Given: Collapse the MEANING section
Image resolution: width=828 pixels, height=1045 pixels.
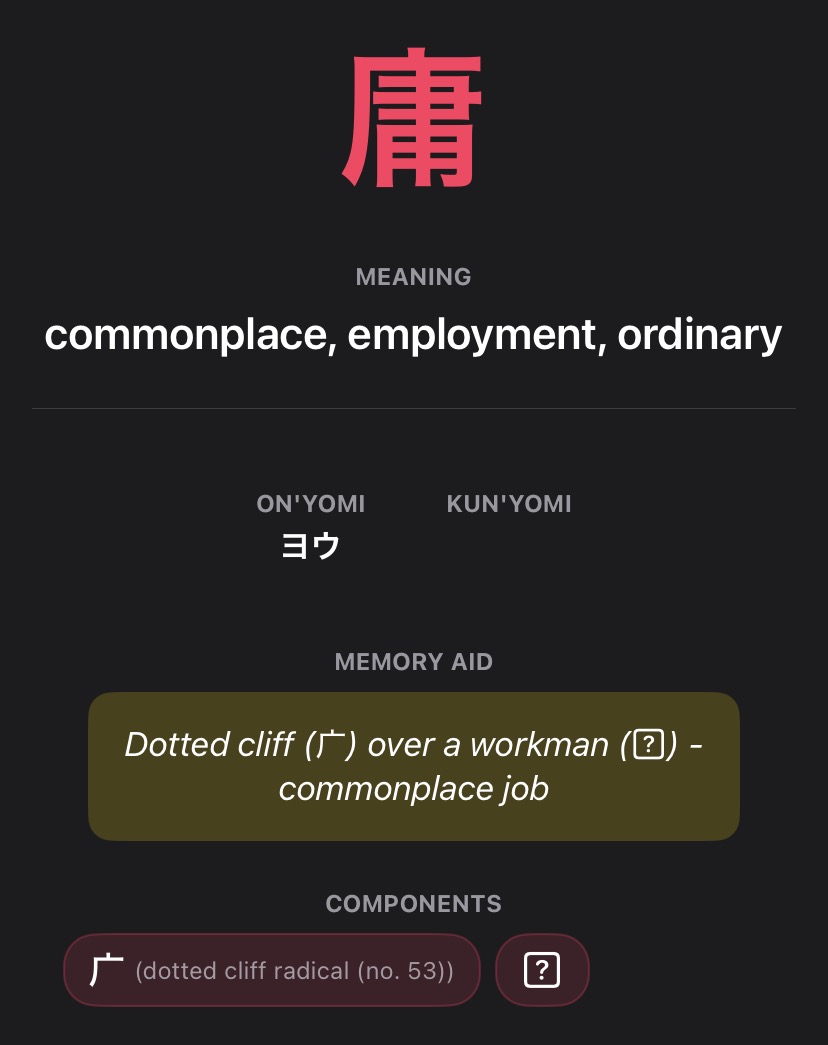Looking at the screenshot, I should pos(413,277).
